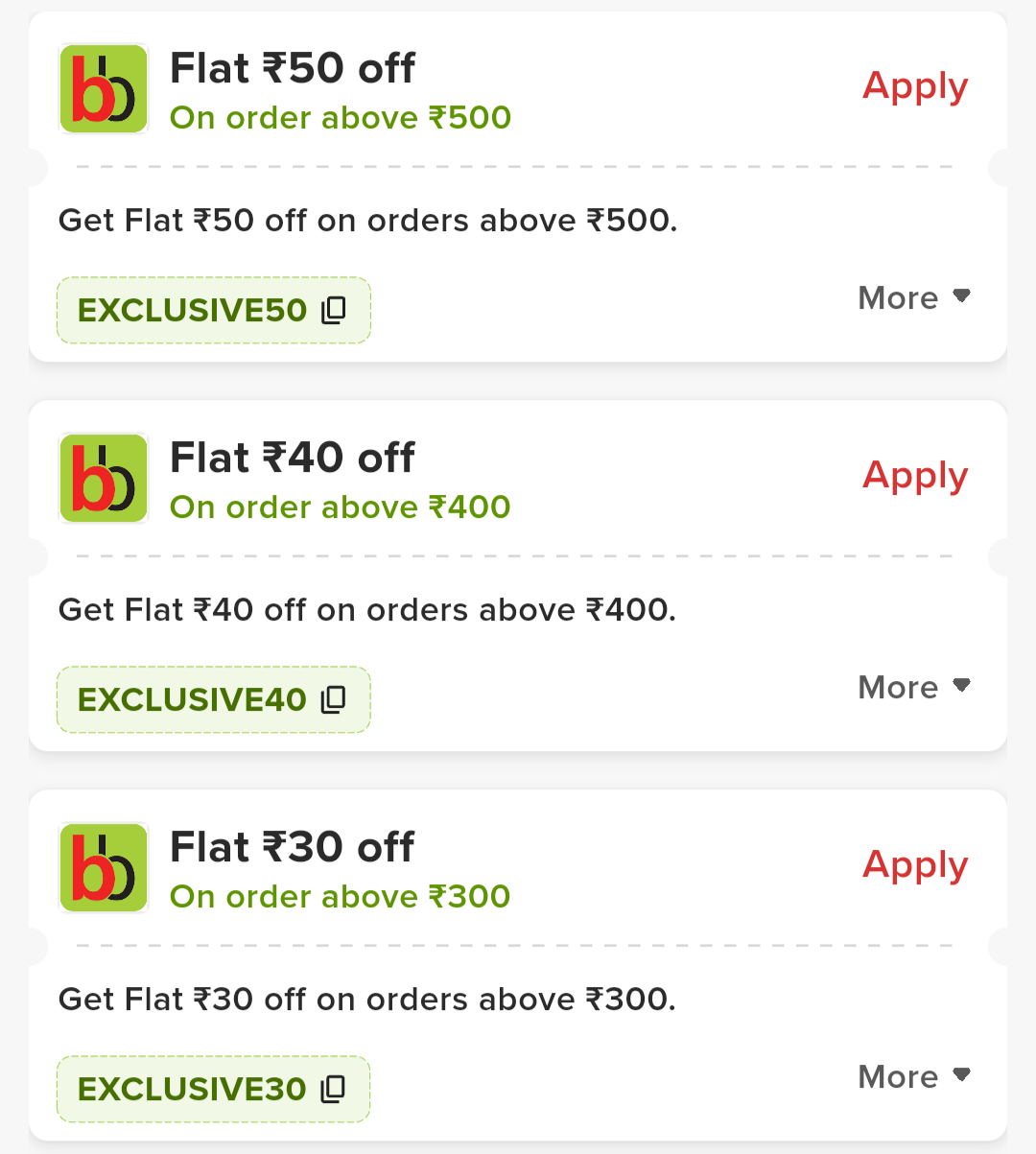Apply the Flat ₹30 off coupon
1036x1154 pixels.
pyautogui.click(x=914, y=864)
